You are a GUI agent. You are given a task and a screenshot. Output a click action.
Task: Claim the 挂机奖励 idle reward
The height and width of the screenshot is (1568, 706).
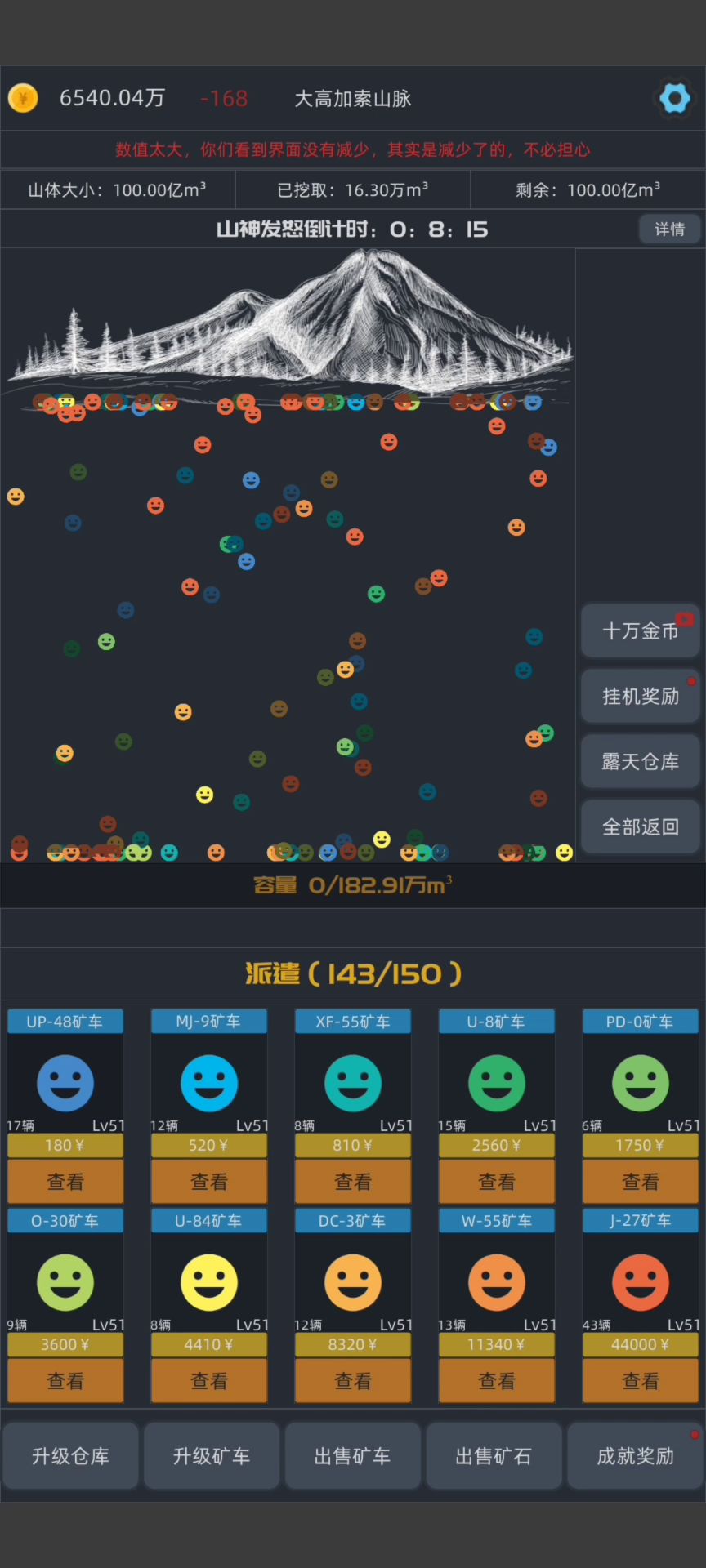pos(640,697)
